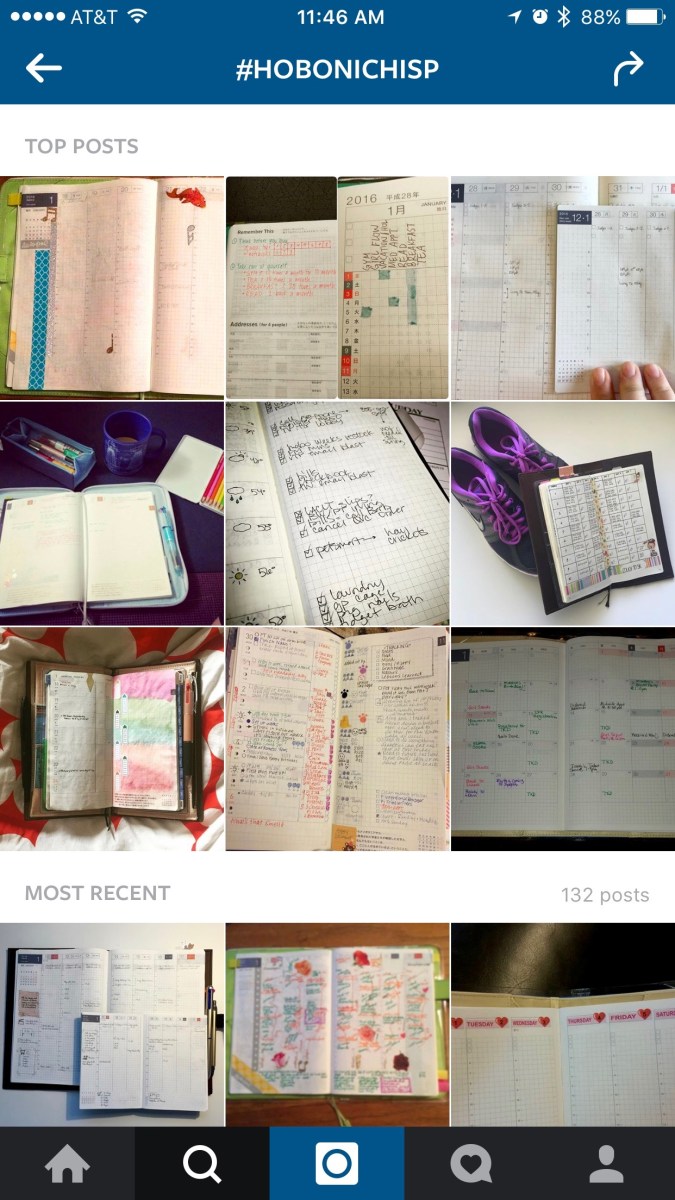Open post with pastel watercolor planner page

[x=112, y=739]
